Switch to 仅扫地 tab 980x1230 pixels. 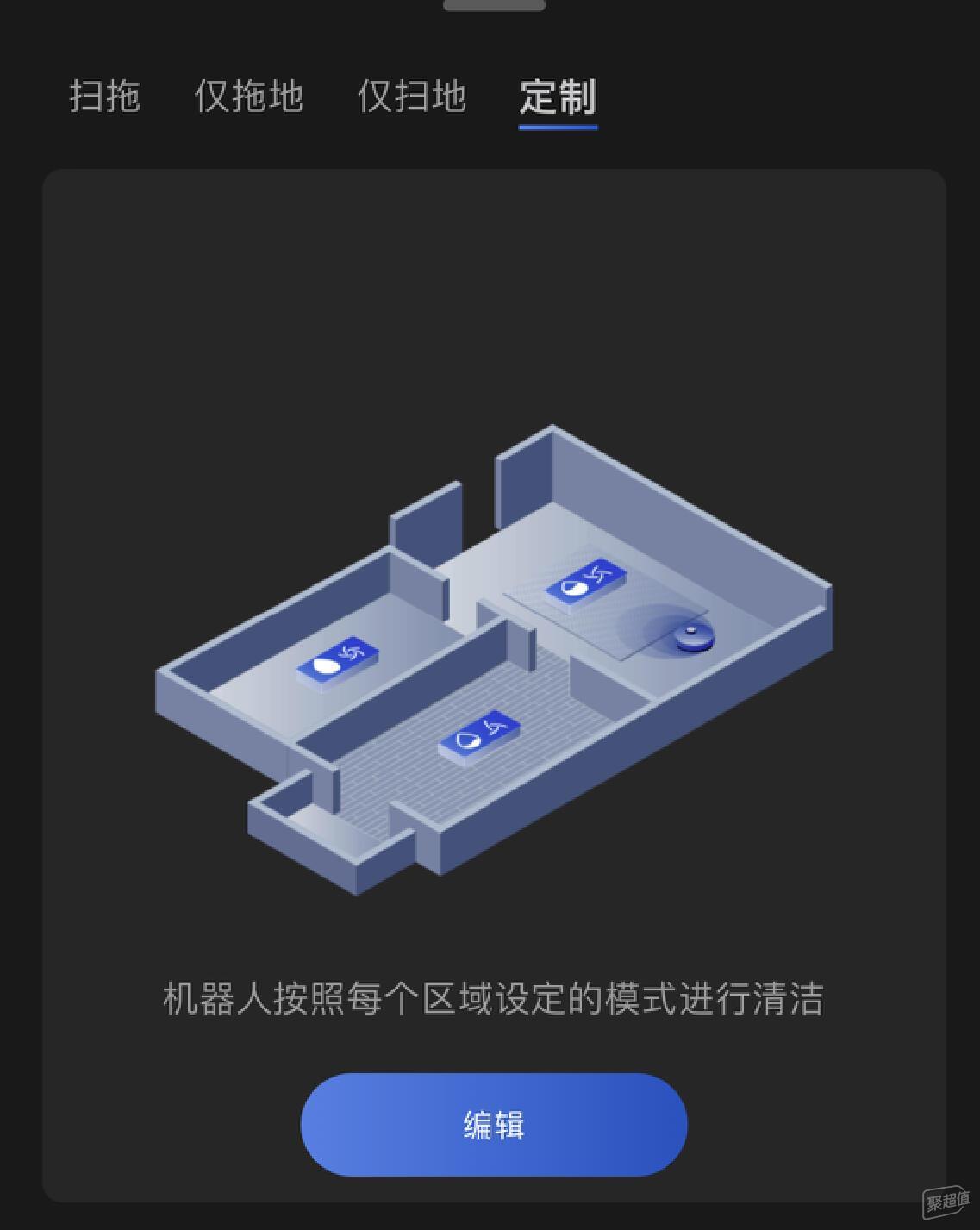click(x=411, y=96)
